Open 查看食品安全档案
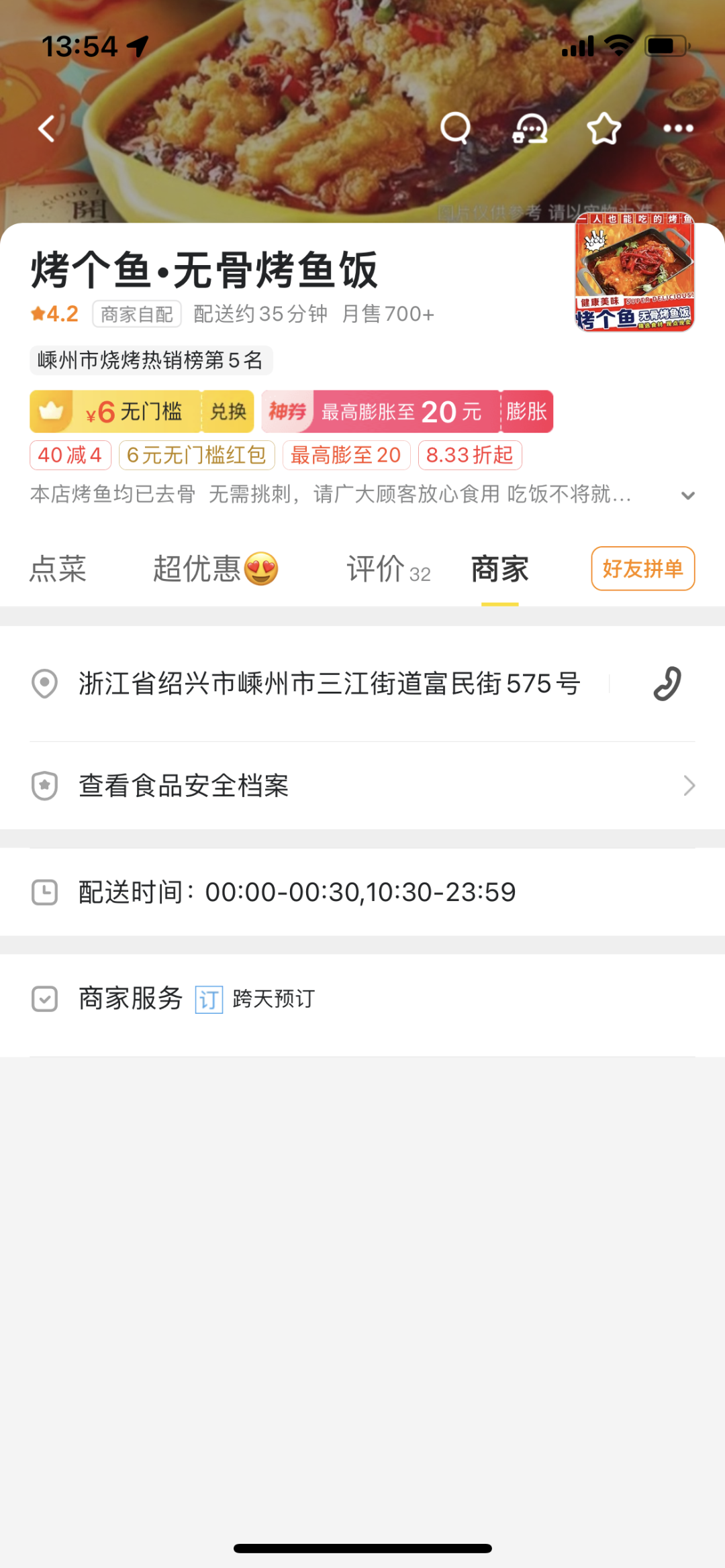The width and height of the screenshot is (725, 1568). 362,786
